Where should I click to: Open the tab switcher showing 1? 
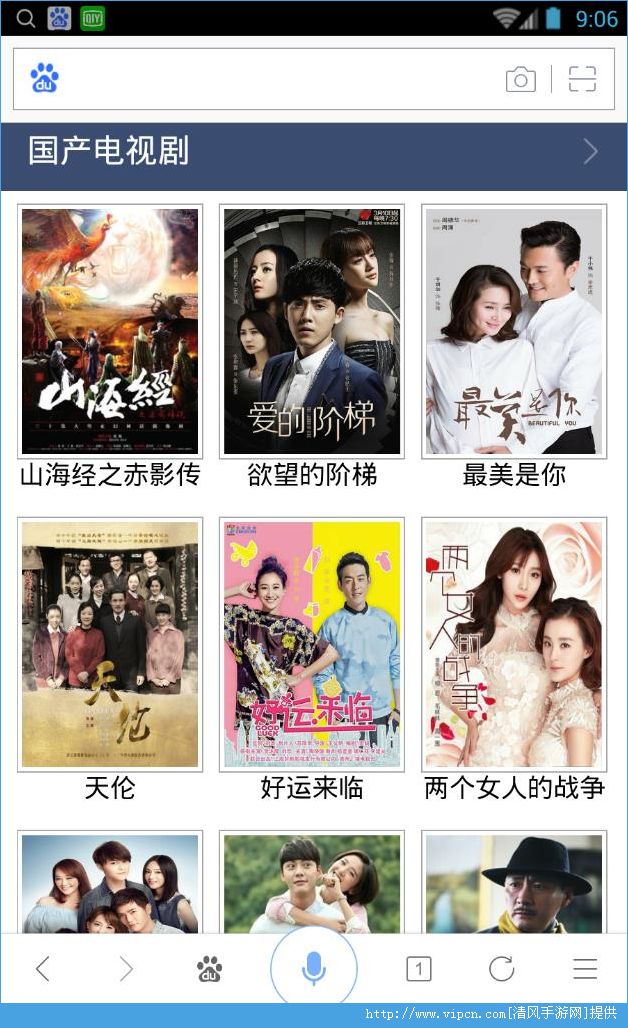click(419, 968)
